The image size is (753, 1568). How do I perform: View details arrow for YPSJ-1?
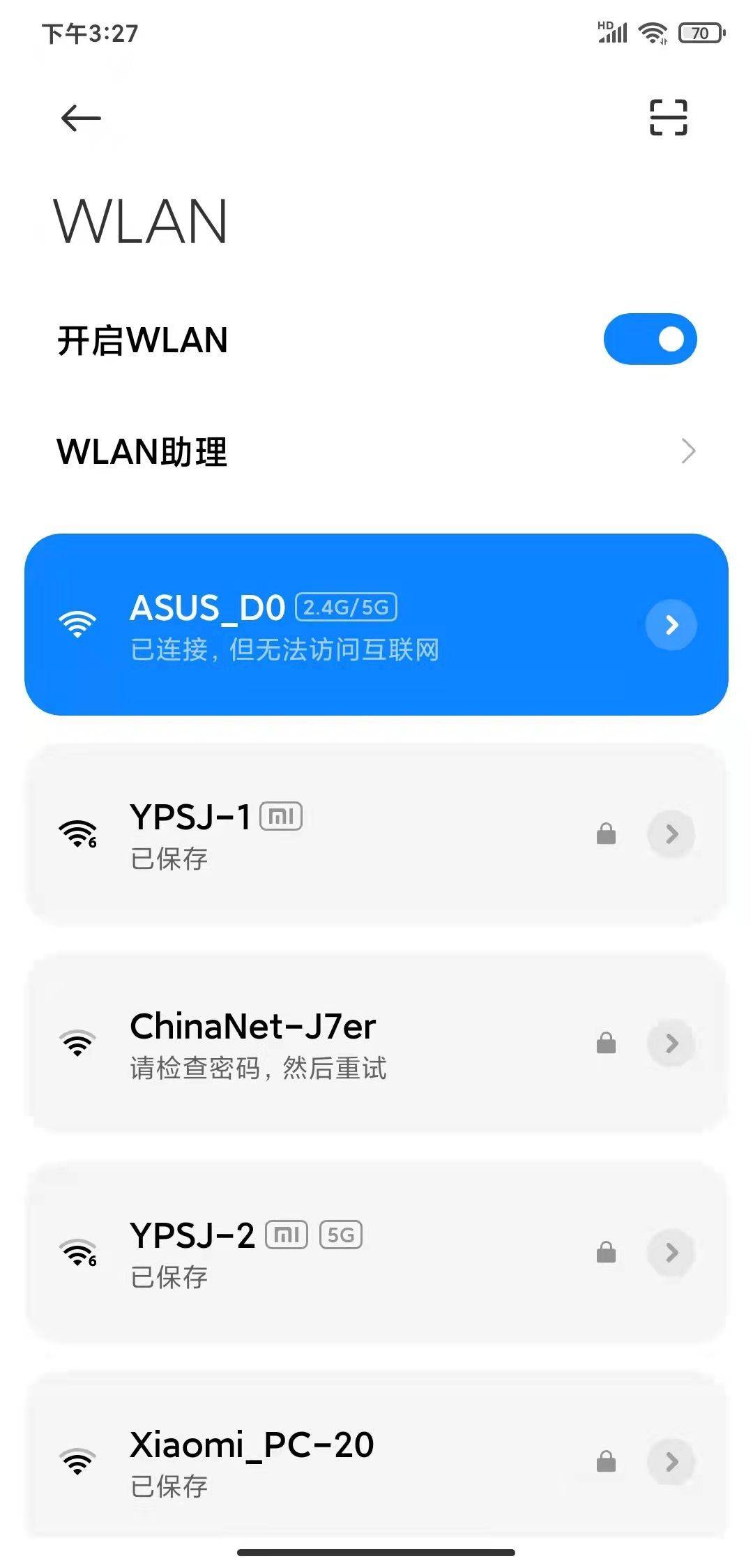[671, 834]
